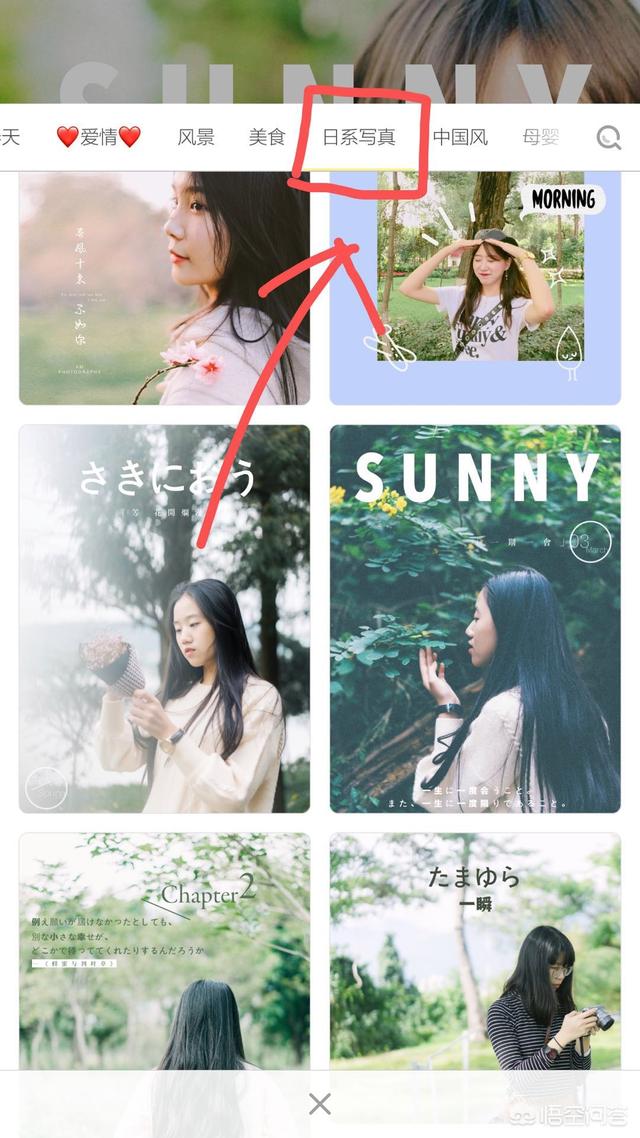Select the さきにおう poster template

(165, 619)
